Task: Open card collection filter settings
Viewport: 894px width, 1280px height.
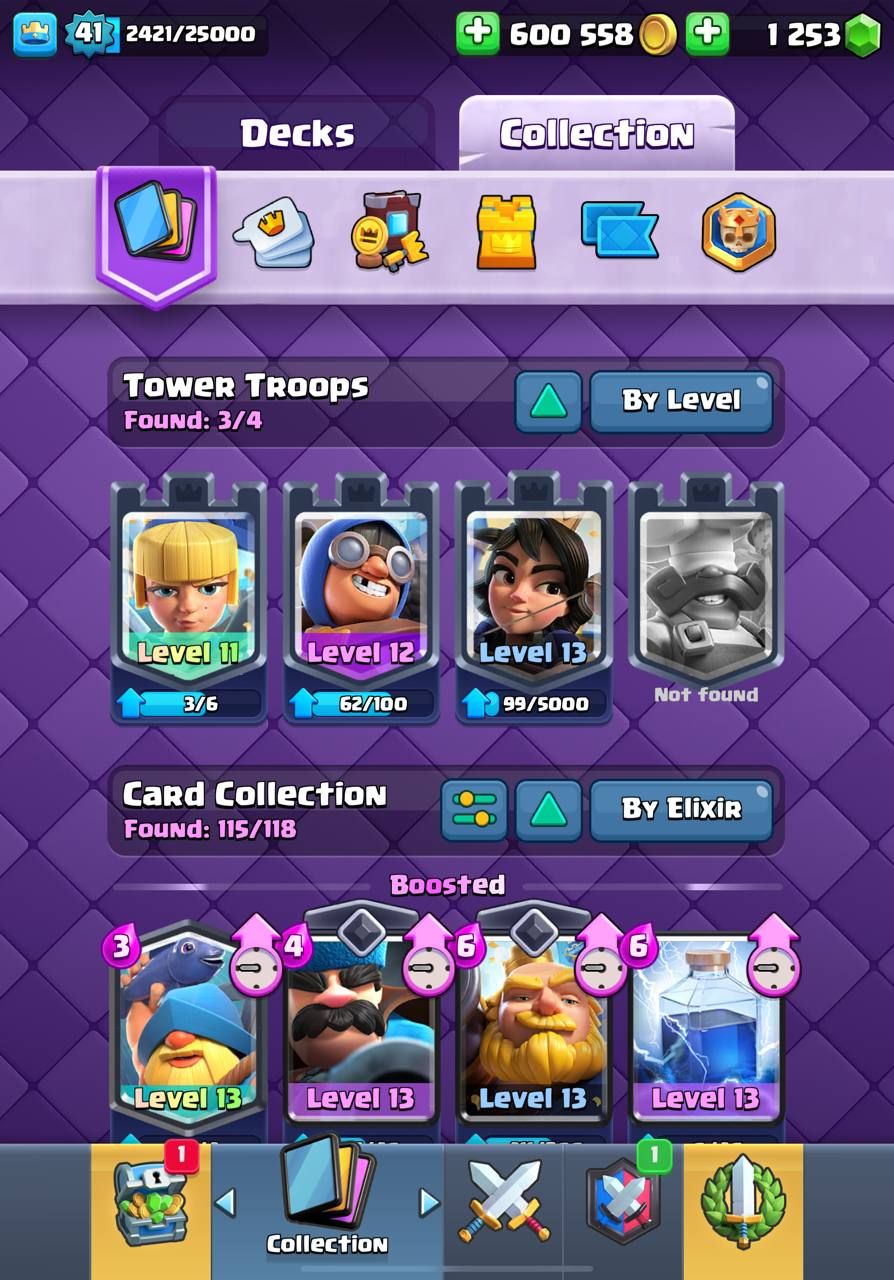Action: point(474,809)
